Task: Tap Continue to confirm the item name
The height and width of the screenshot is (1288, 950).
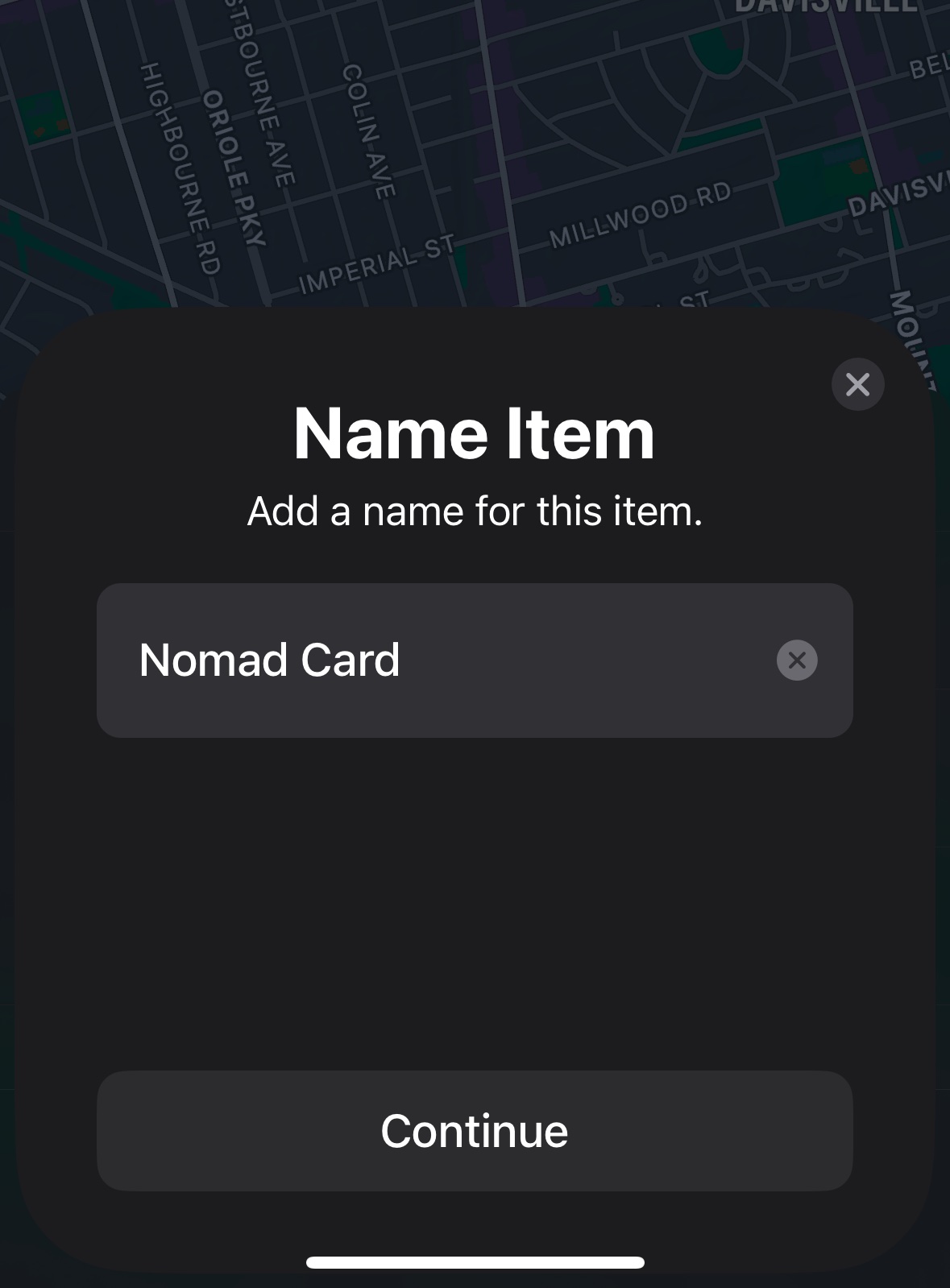Action: coord(475,1131)
